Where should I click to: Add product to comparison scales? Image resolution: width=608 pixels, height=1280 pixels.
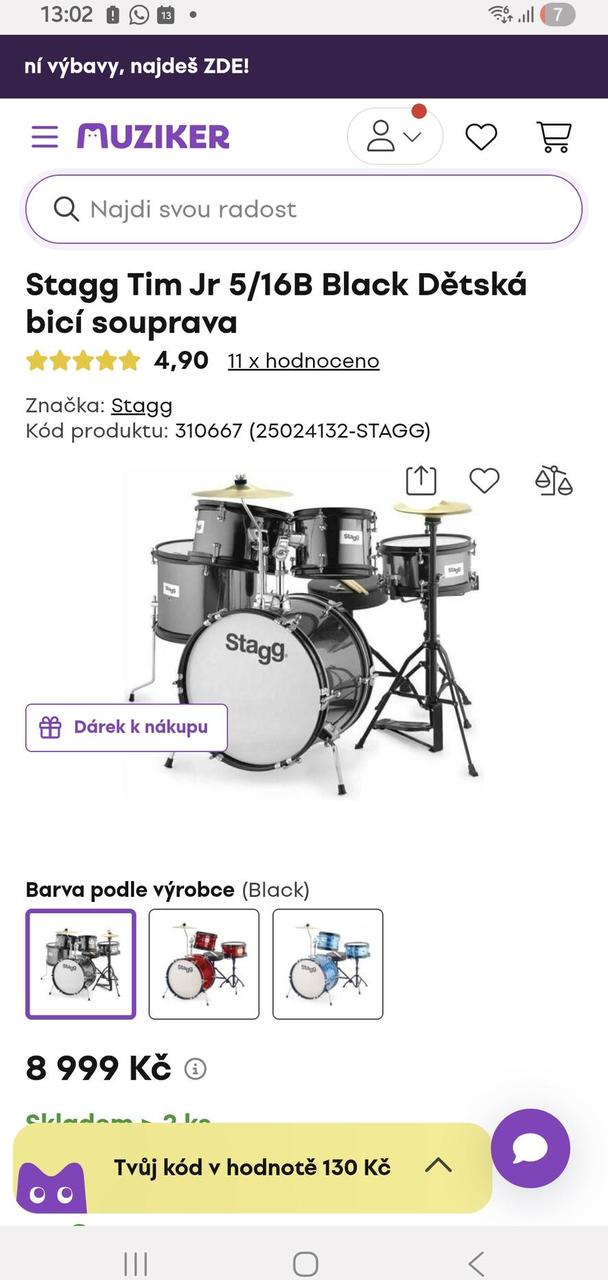tap(553, 481)
